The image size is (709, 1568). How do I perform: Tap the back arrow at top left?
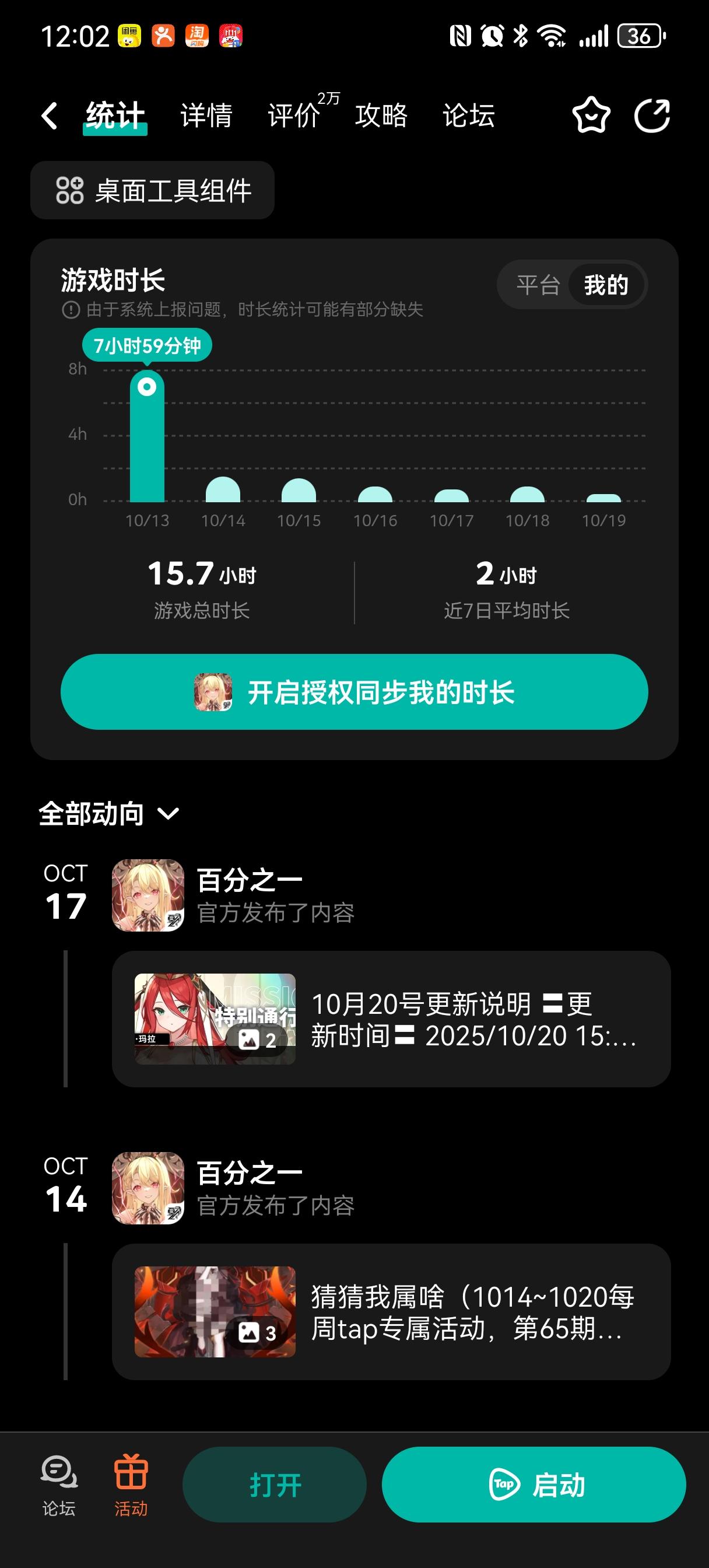(x=50, y=116)
